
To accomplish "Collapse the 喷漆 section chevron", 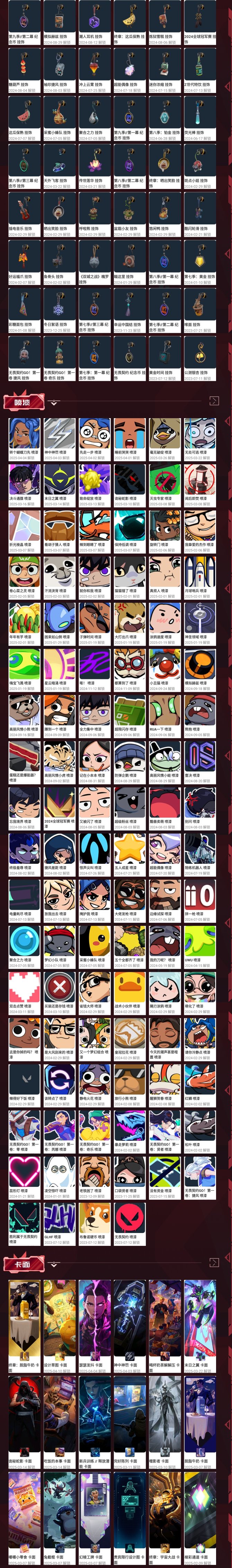I will tap(54, 402).
